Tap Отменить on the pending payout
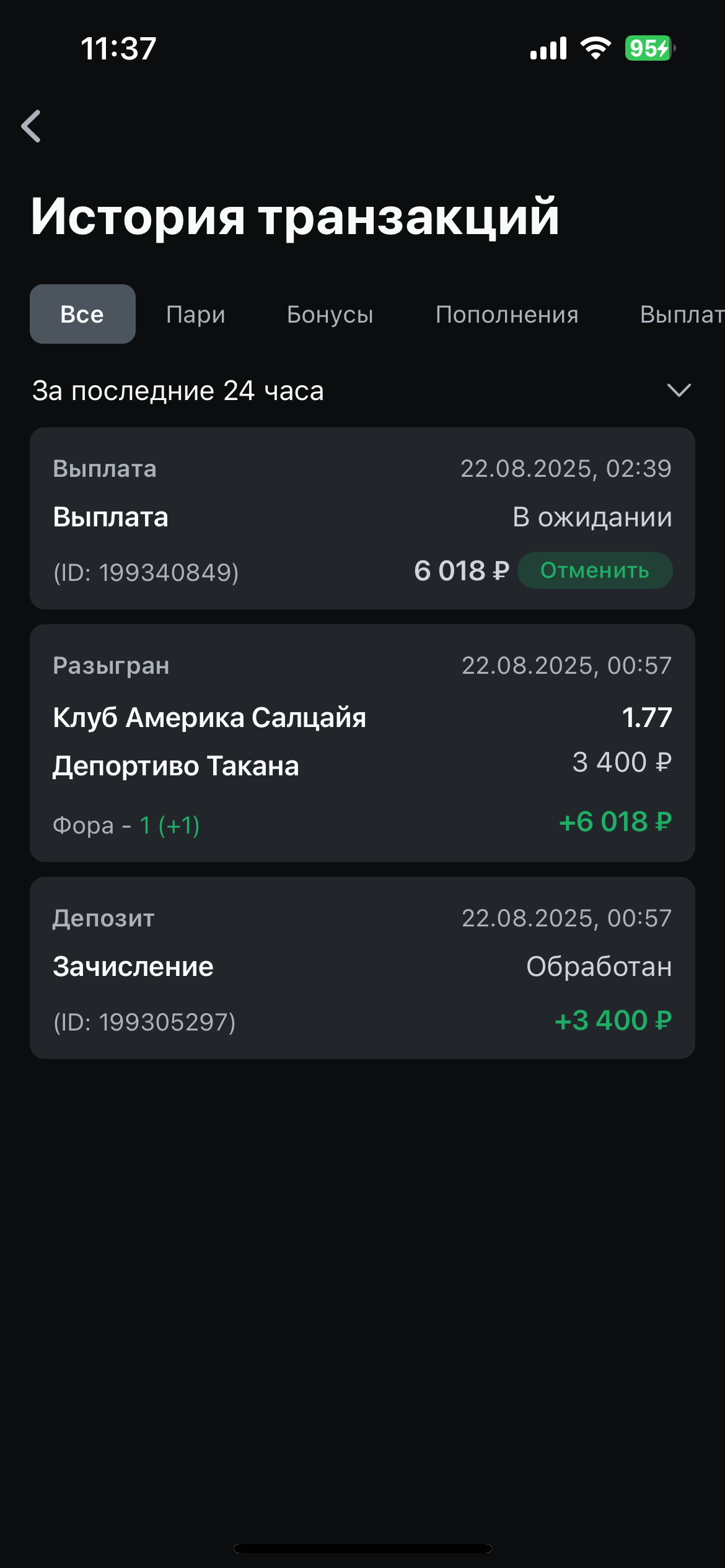The image size is (725, 1568). pos(595,570)
